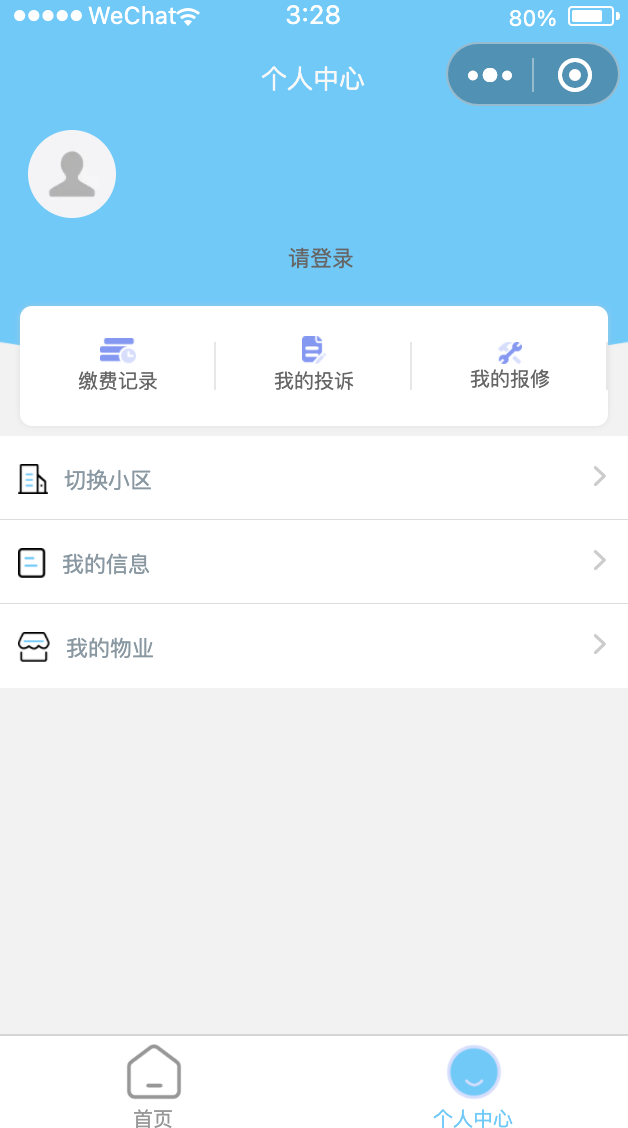
Task: Open the mini program more options menu
Action: 490,75
